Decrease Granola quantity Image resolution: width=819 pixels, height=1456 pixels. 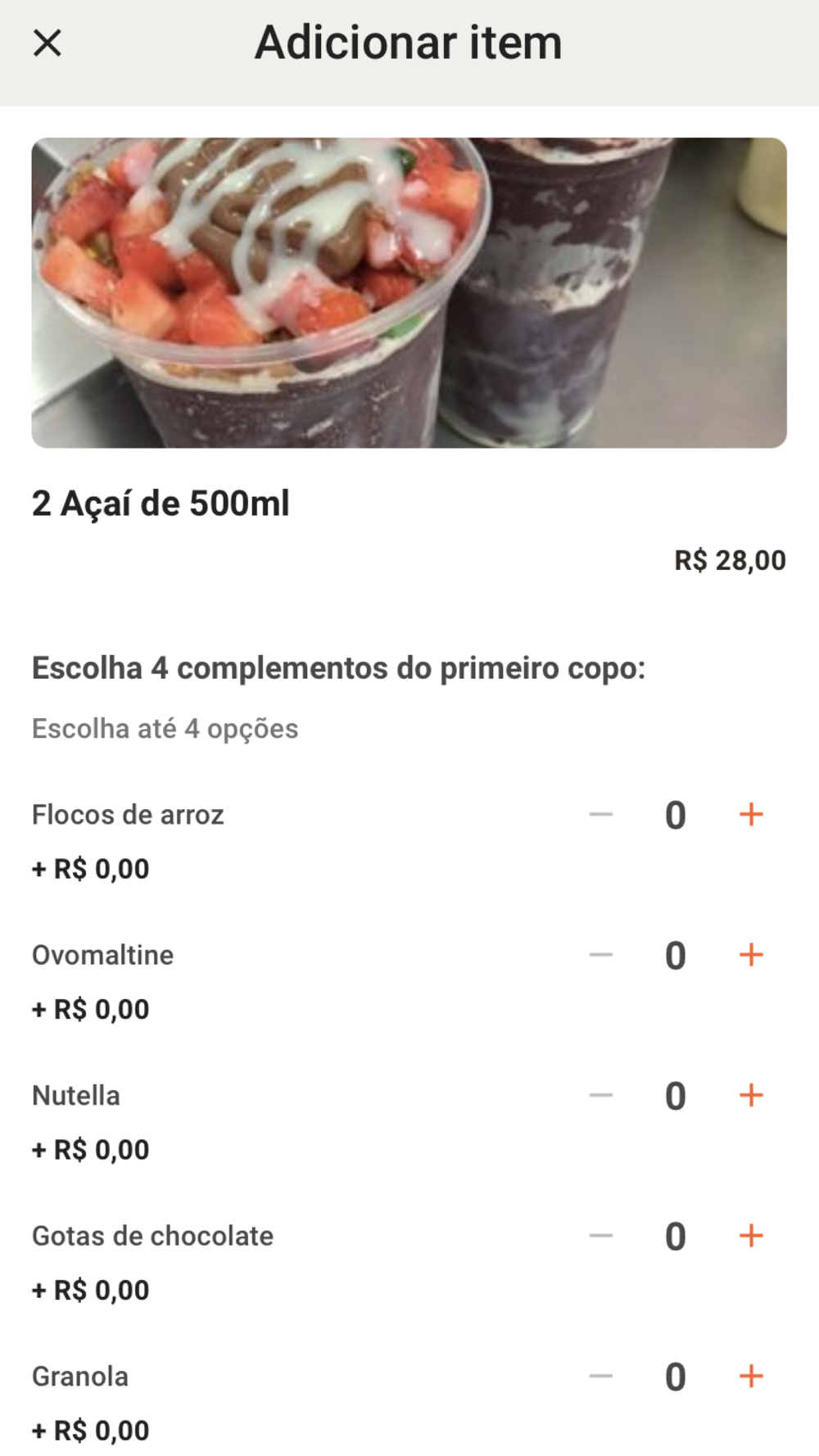click(x=601, y=1376)
